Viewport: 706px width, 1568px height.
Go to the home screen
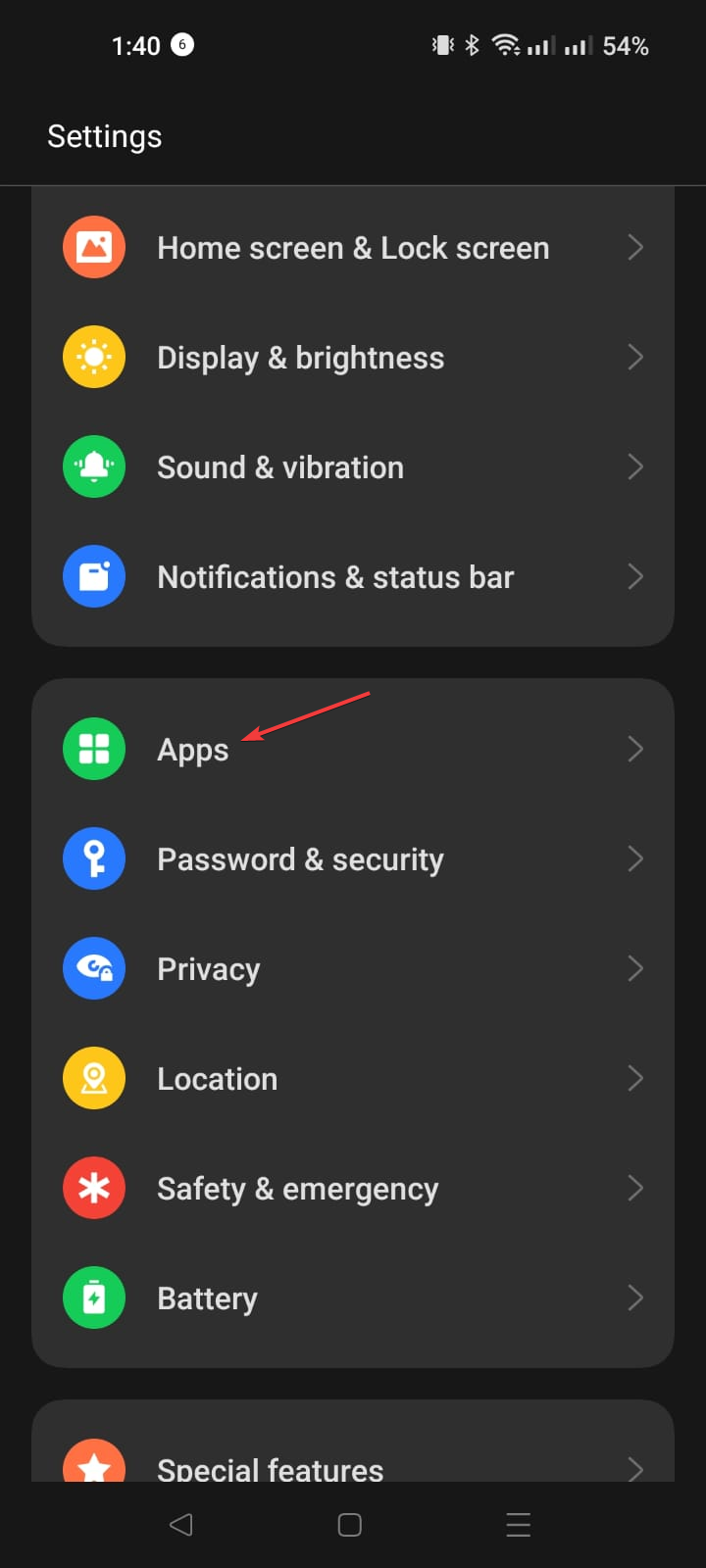350,1525
